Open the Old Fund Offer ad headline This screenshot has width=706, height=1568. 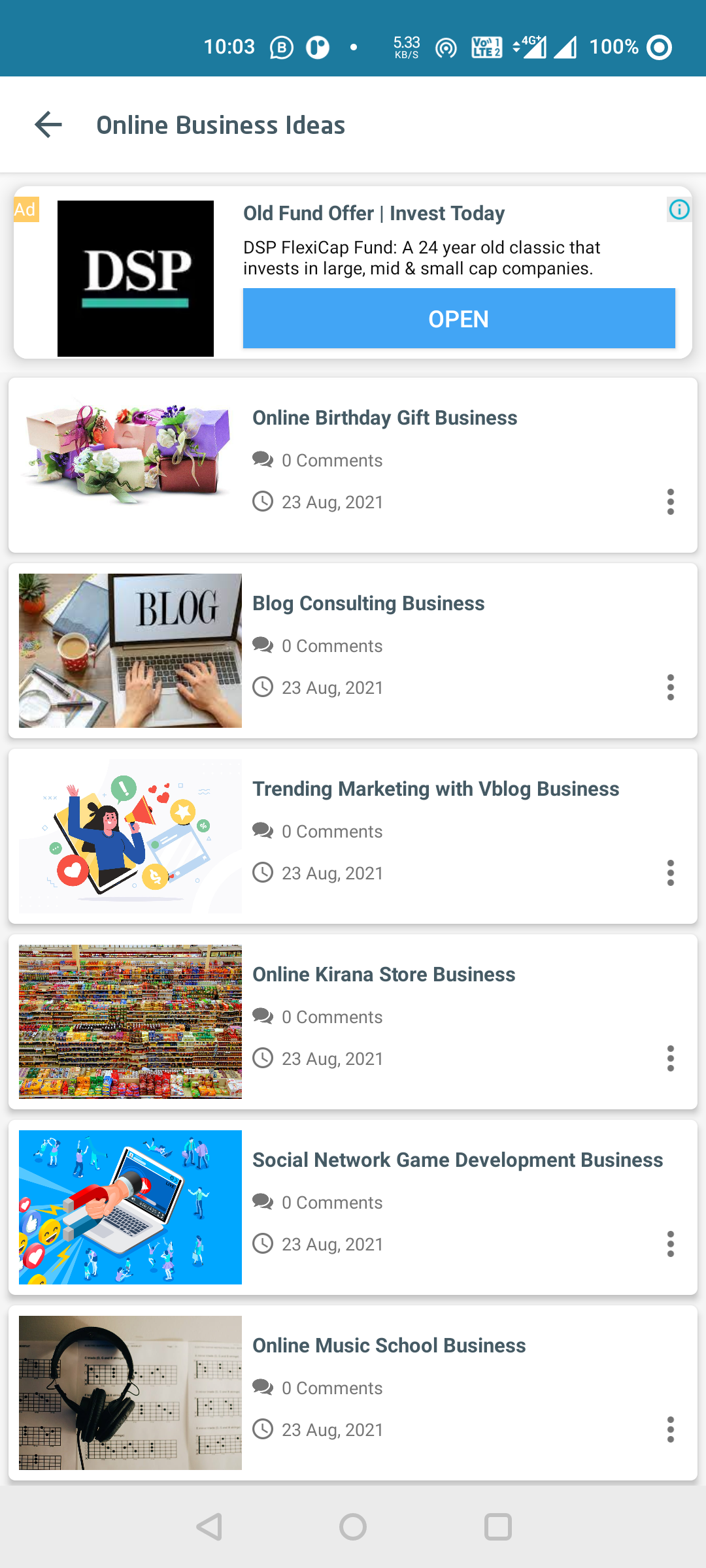click(373, 213)
